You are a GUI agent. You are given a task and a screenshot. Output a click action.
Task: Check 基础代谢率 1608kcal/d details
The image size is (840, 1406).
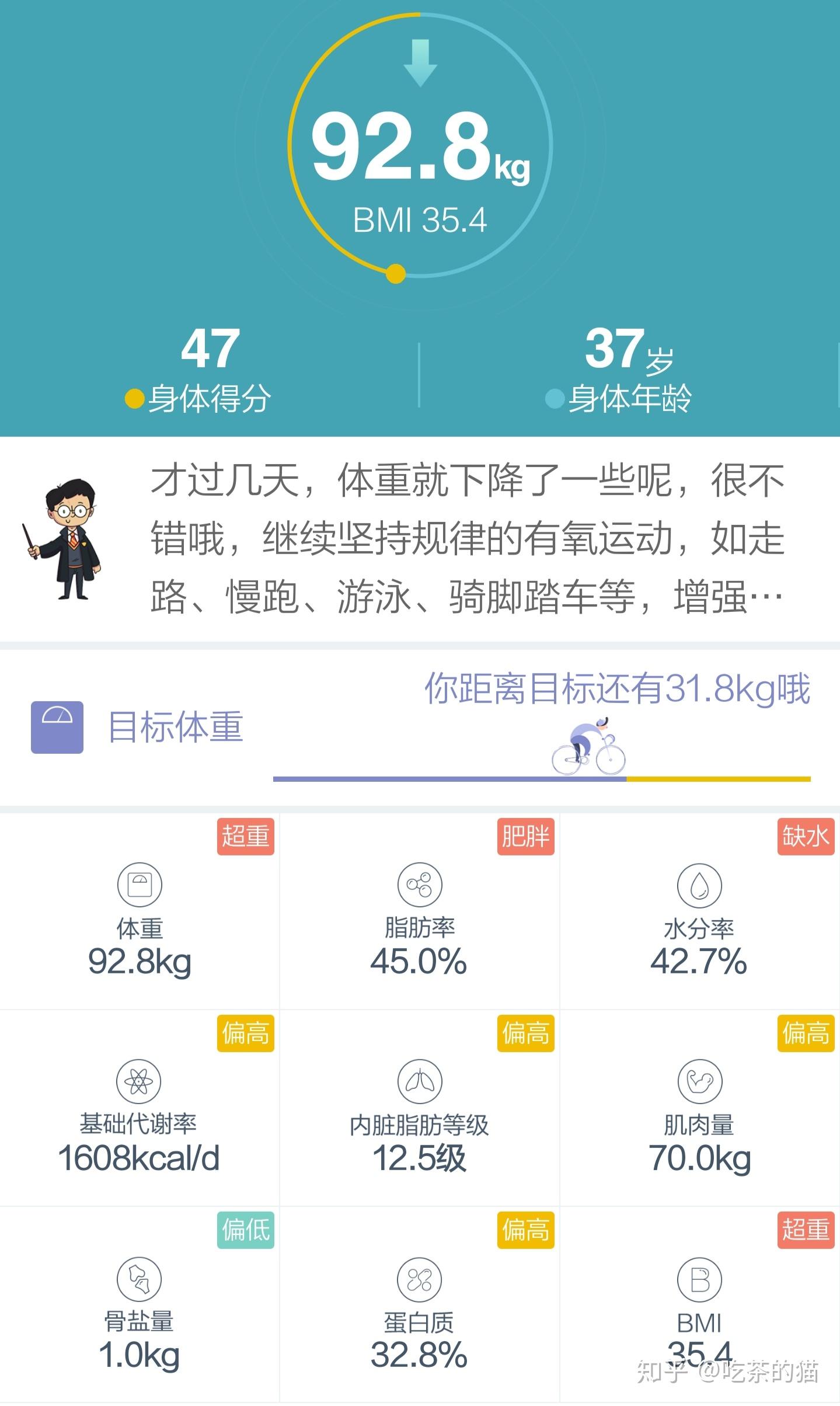pyautogui.click(x=140, y=1108)
